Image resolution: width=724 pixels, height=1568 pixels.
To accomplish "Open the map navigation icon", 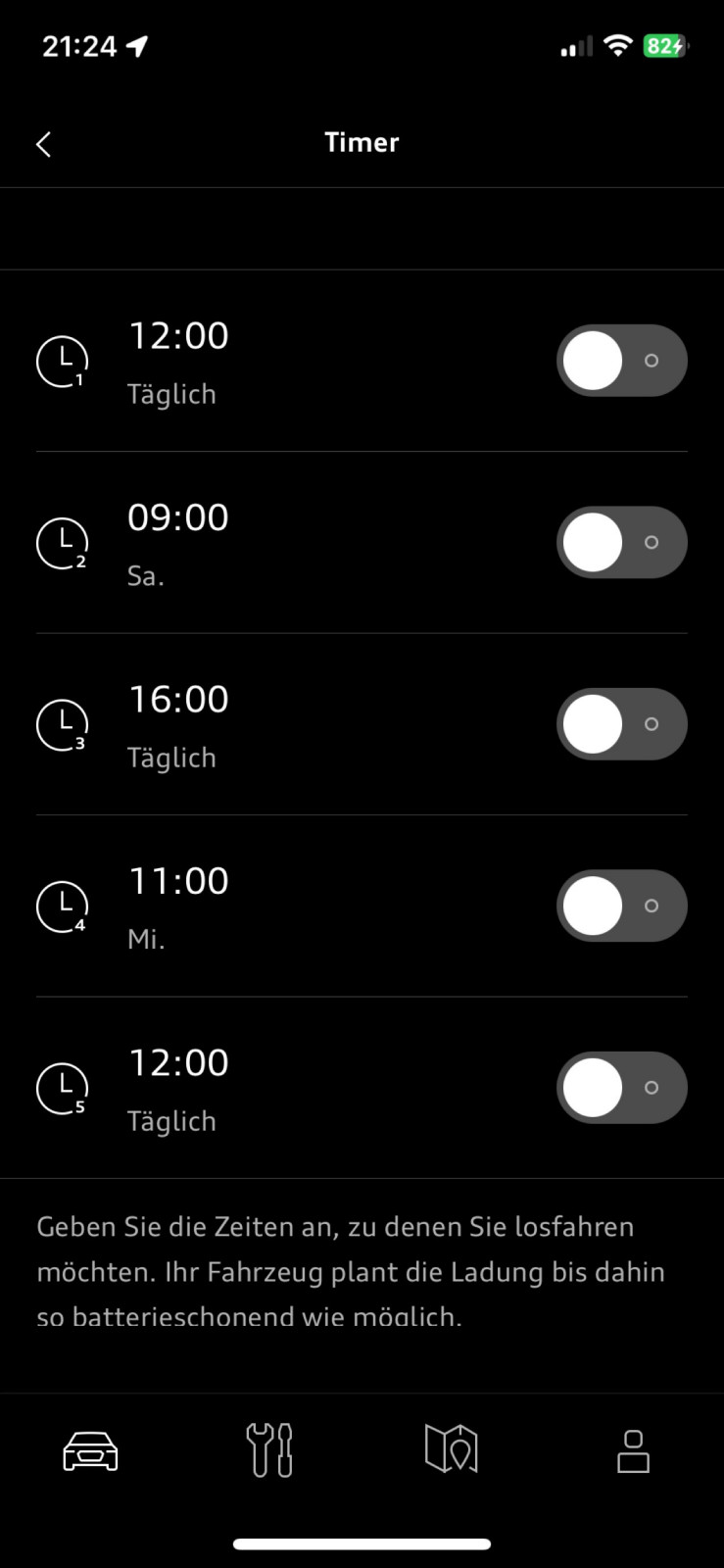I will point(451,1451).
